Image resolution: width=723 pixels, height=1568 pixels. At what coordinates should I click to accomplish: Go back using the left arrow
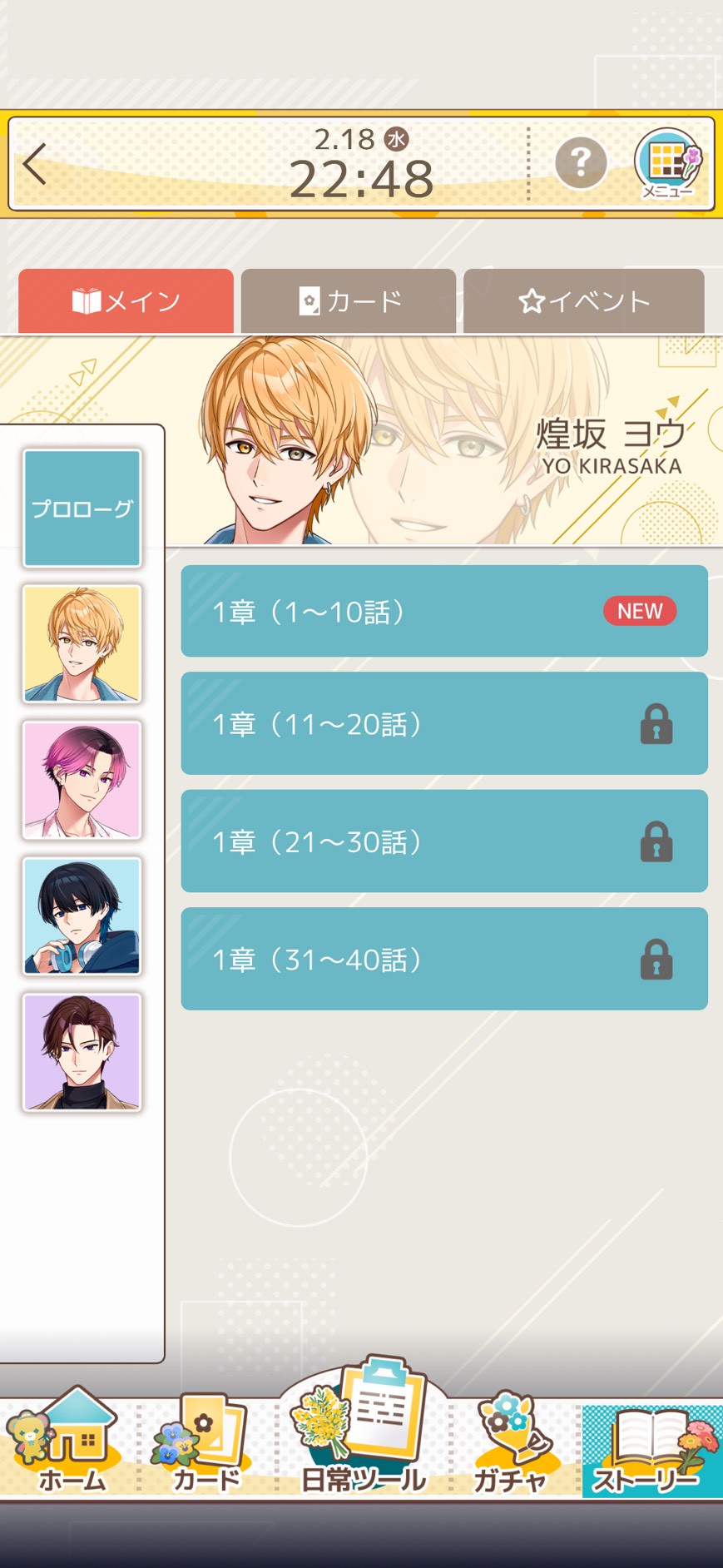35,164
